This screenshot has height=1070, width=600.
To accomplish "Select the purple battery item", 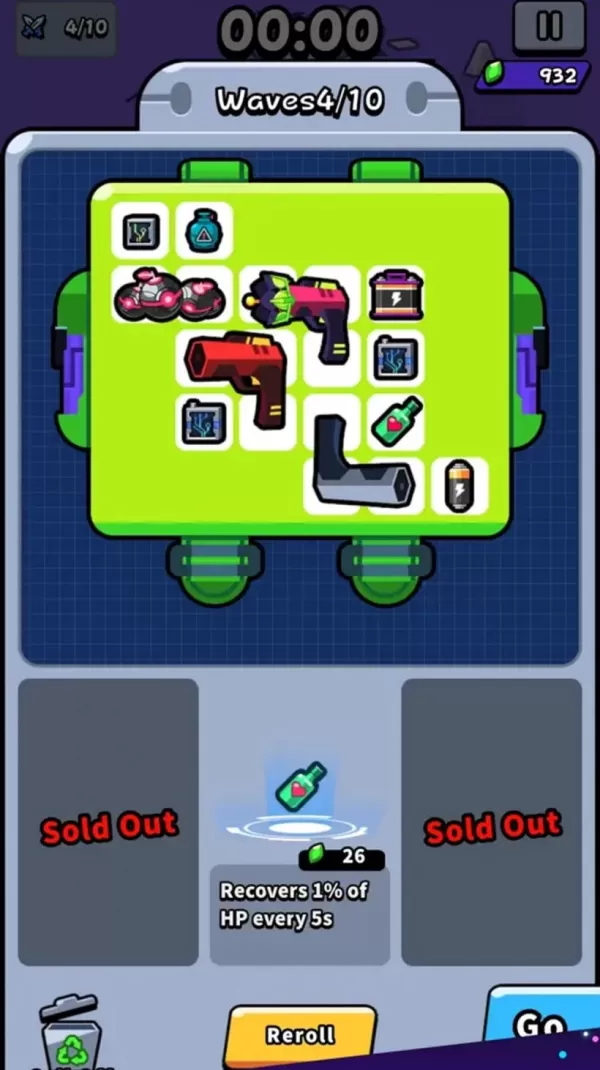I will coord(396,296).
